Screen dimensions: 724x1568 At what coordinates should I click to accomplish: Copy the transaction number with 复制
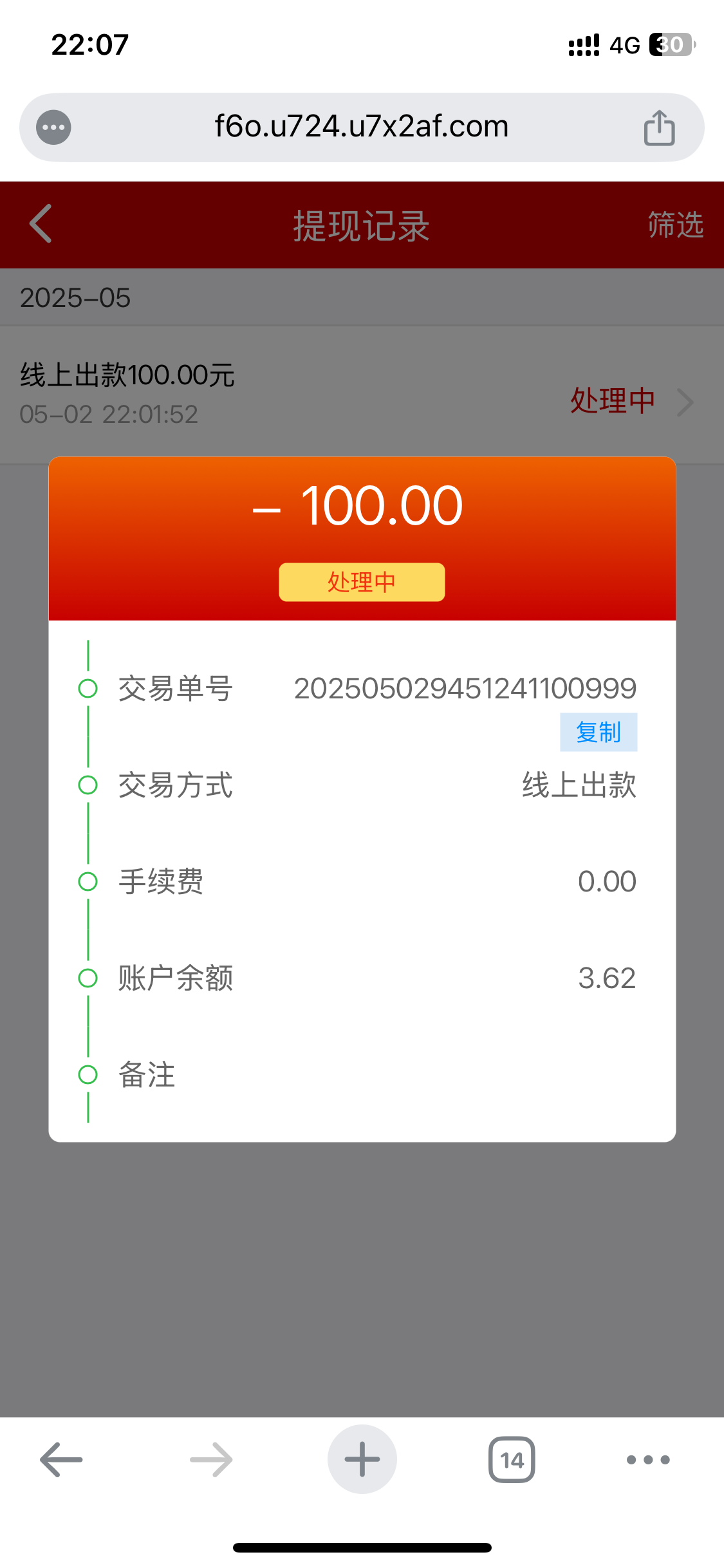pos(599,732)
